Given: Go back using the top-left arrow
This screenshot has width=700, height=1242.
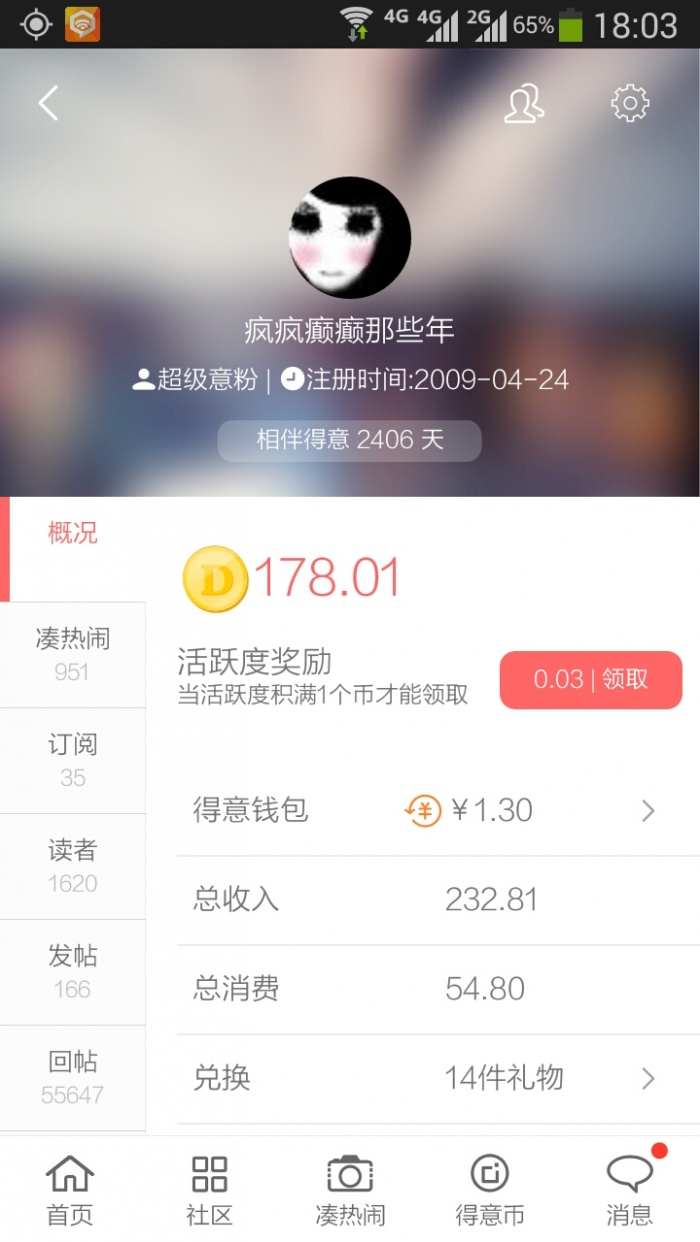Looking at the screenshot, I should coord(48,103).
